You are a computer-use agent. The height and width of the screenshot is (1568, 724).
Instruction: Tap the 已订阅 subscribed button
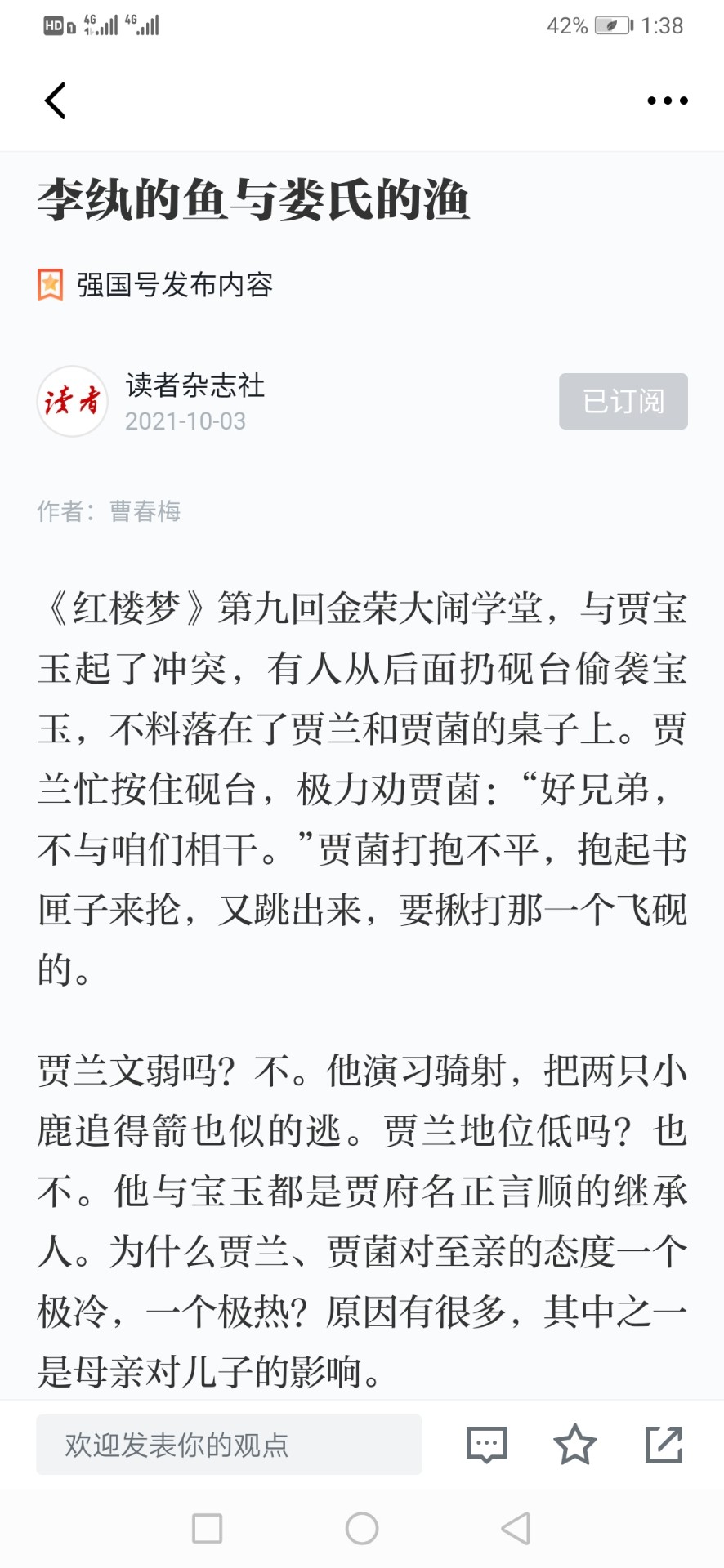click(x=623, y=401)
